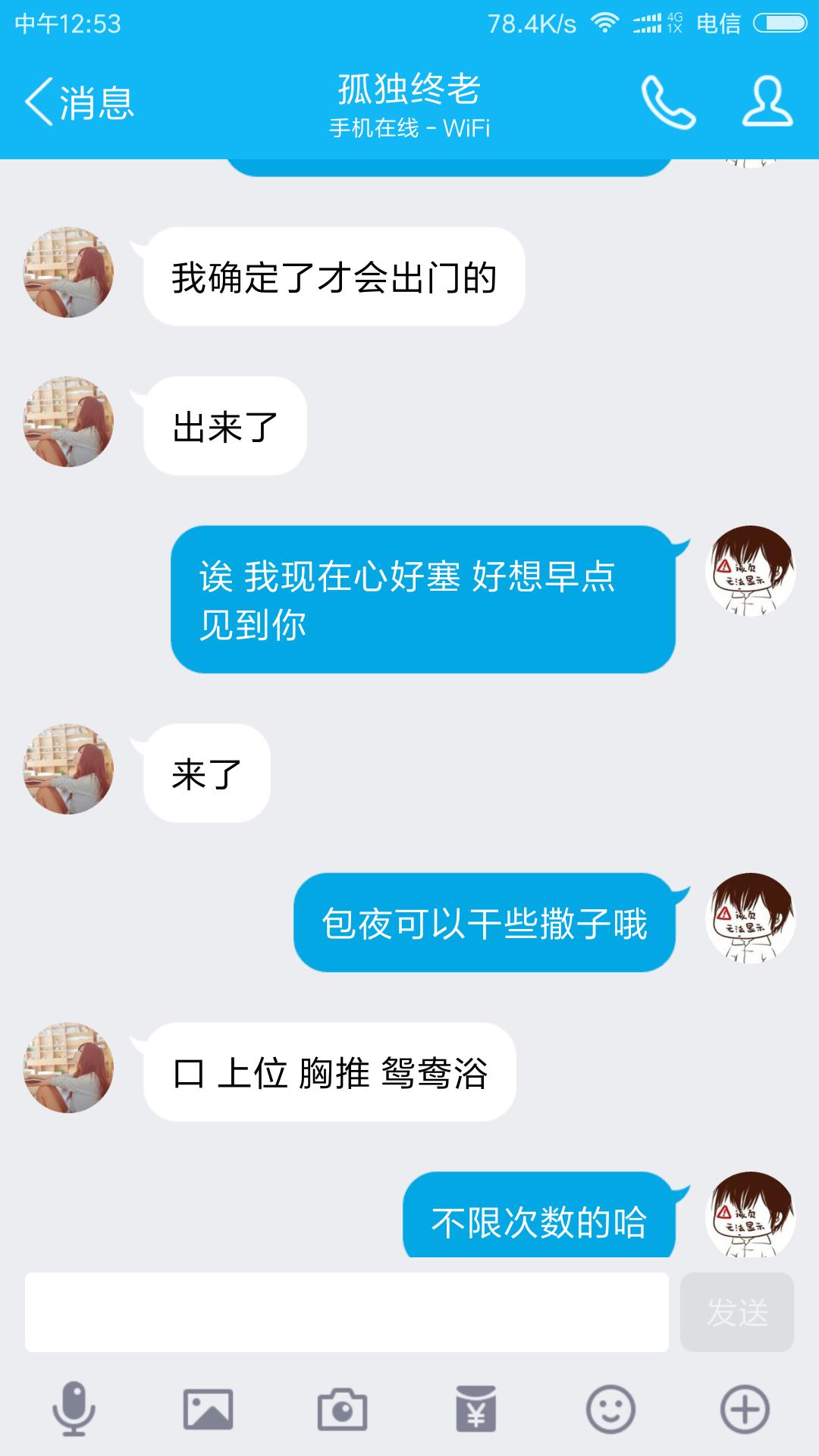Open the camera to take a photo
819x1456 pixels.
[342, 1409]
